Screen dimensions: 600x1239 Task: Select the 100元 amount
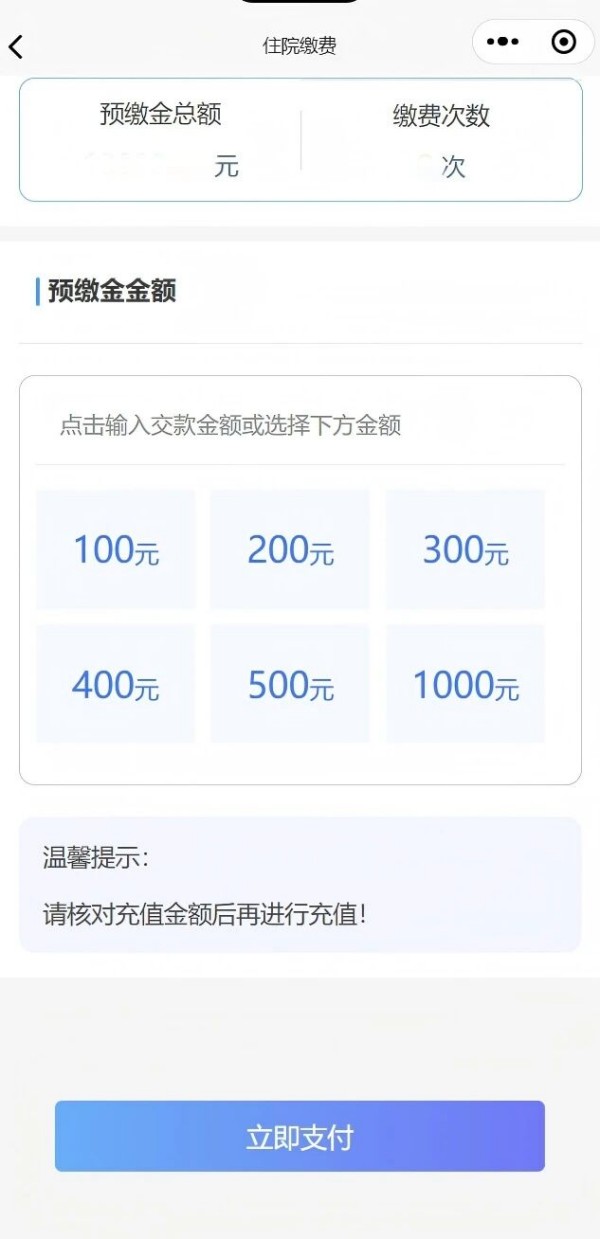(x=116, y=550)
